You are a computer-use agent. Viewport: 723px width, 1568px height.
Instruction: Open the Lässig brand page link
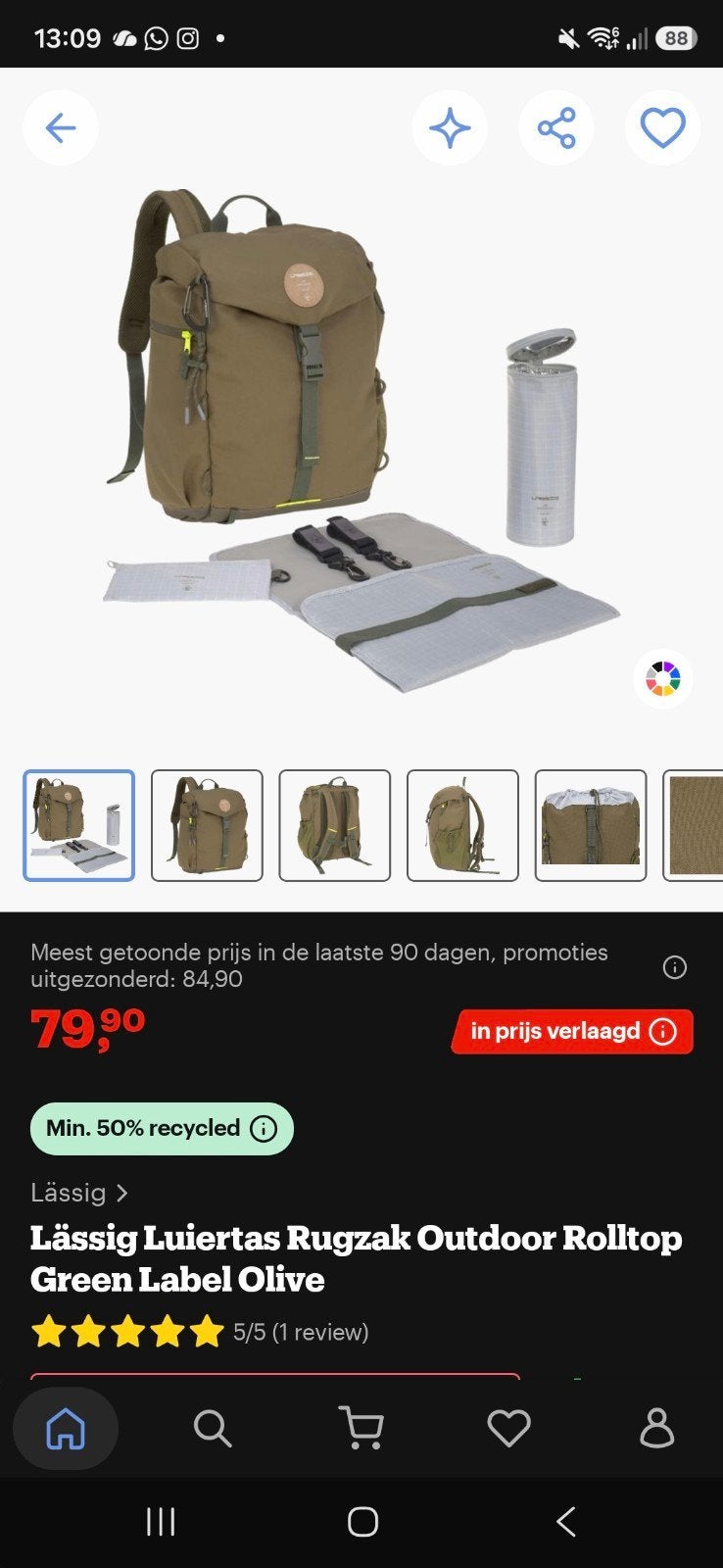(79, 1193)
